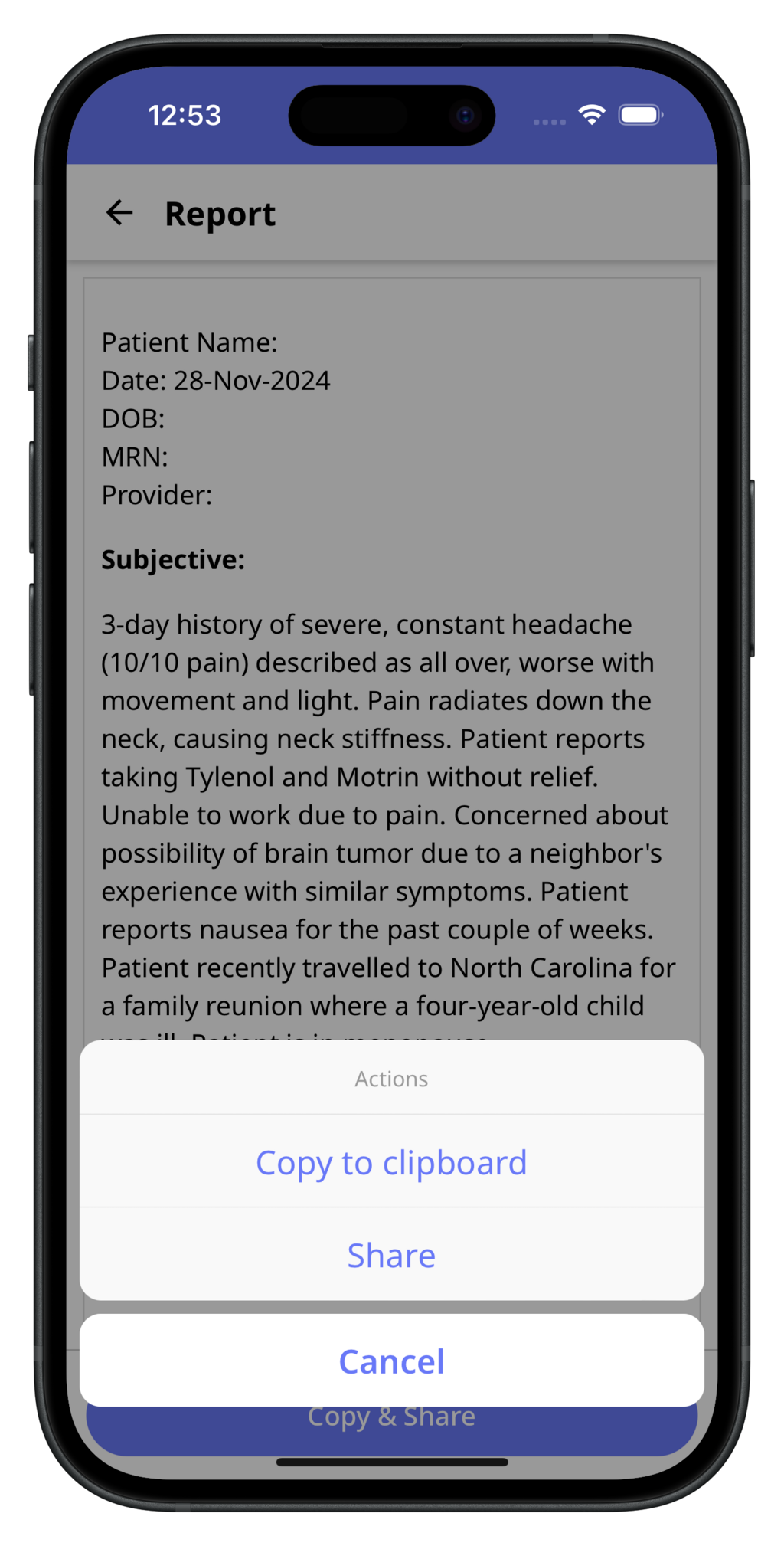784x1546 pixels.
Task: Go back using the arrow icon
Action: coord(119,213)
